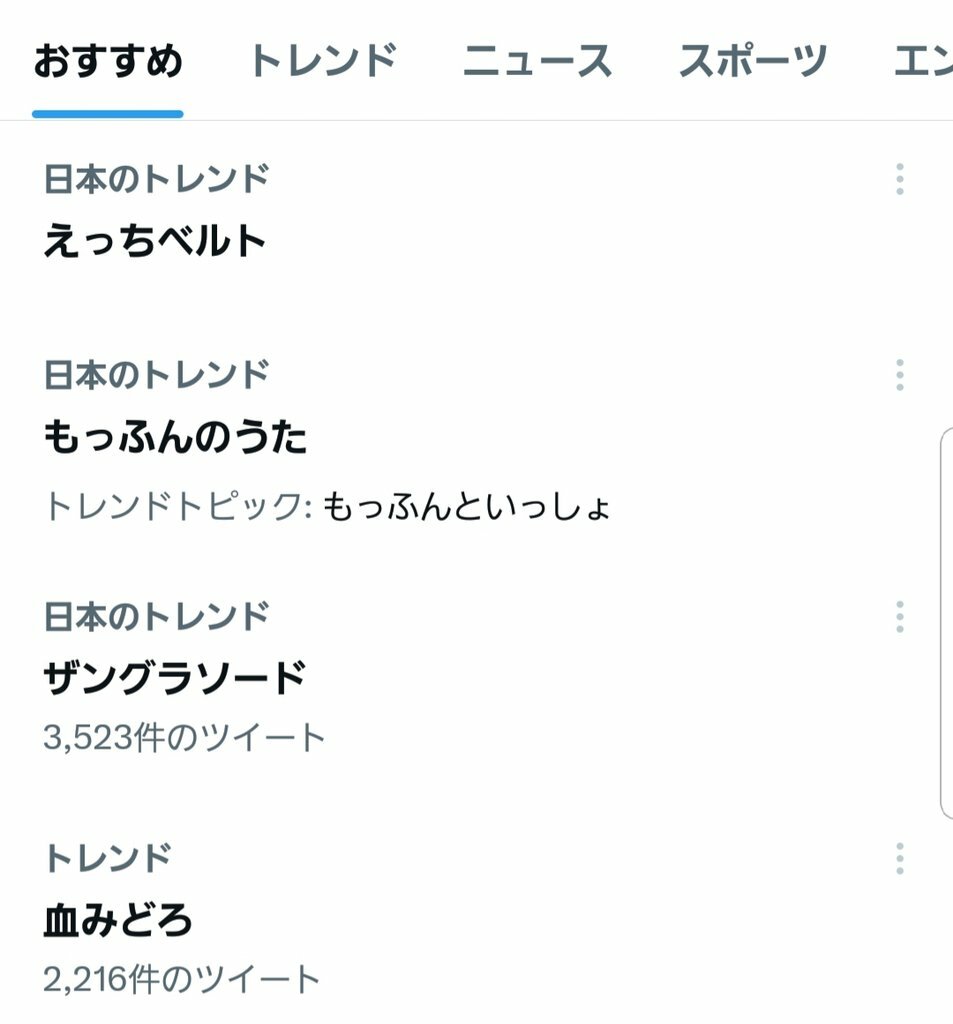Open more options for ザングラソード

(x=899, y=617)
